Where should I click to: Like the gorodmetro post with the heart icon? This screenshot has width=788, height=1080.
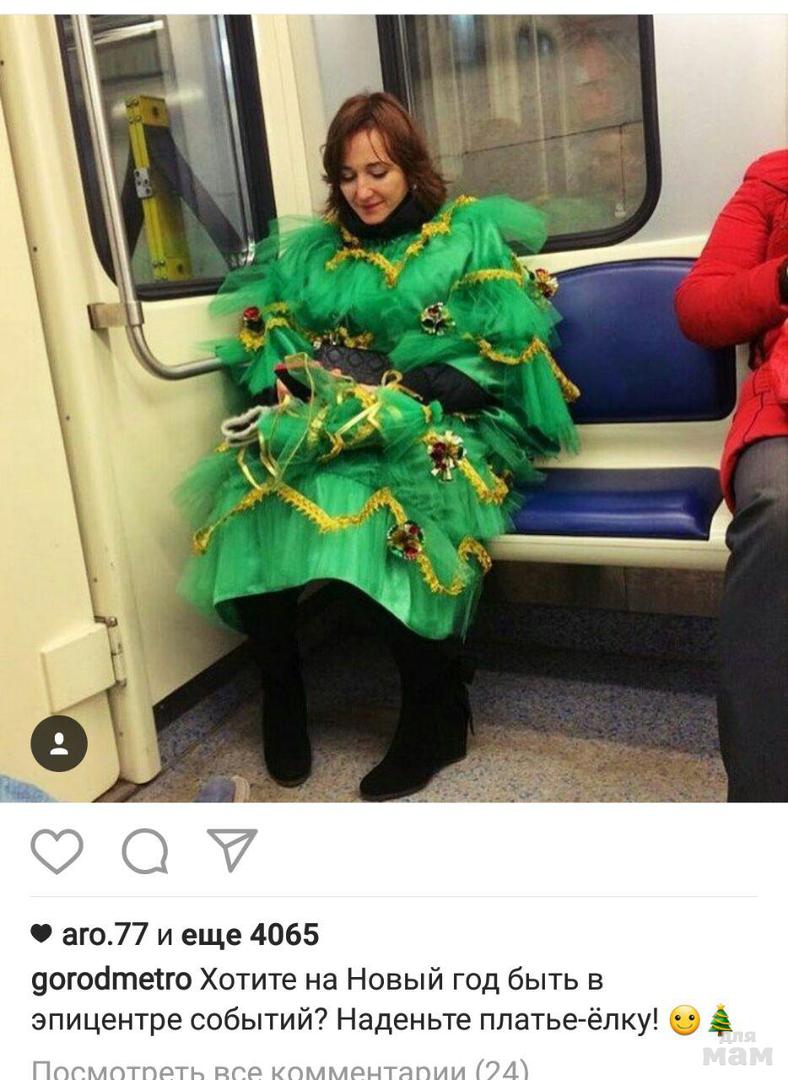click(x=56, y=851)
